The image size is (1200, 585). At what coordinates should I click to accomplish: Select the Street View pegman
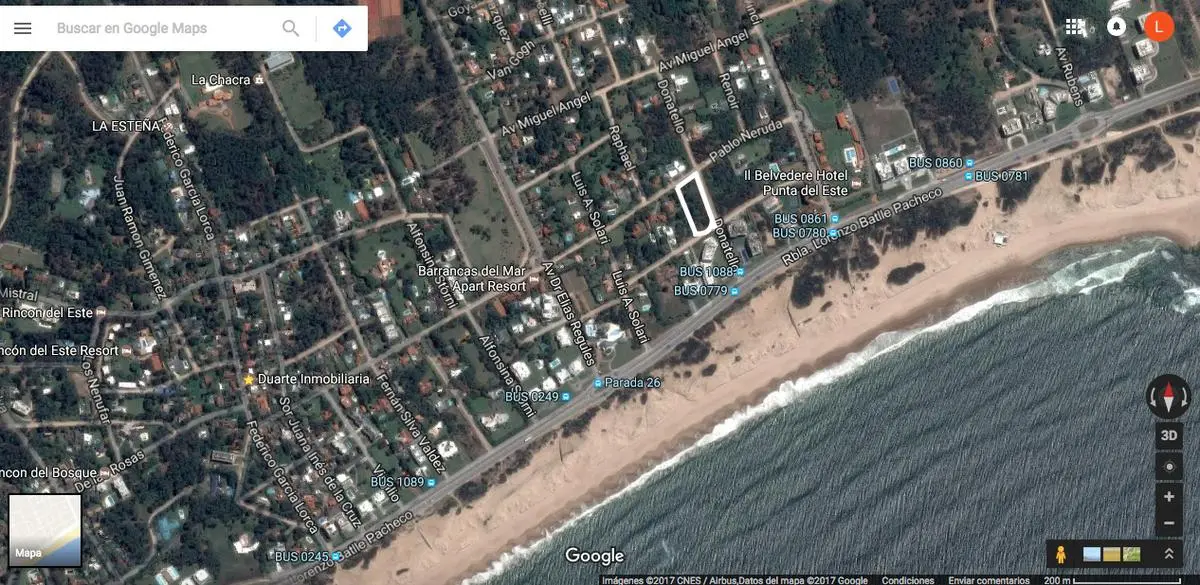pyautogui.click(x=1060, y=553)
